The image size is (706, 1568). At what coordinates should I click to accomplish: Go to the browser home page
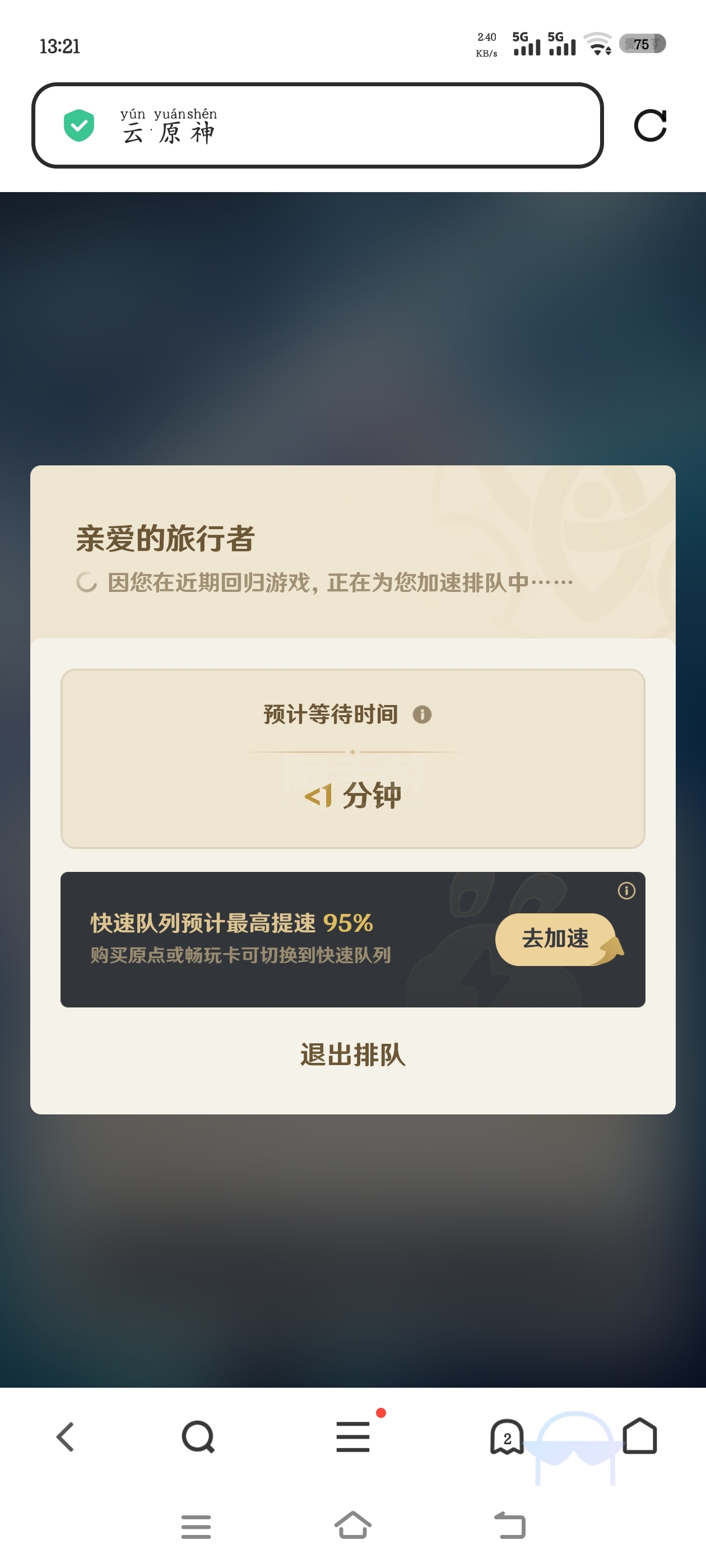click(x=640, y=1436)
